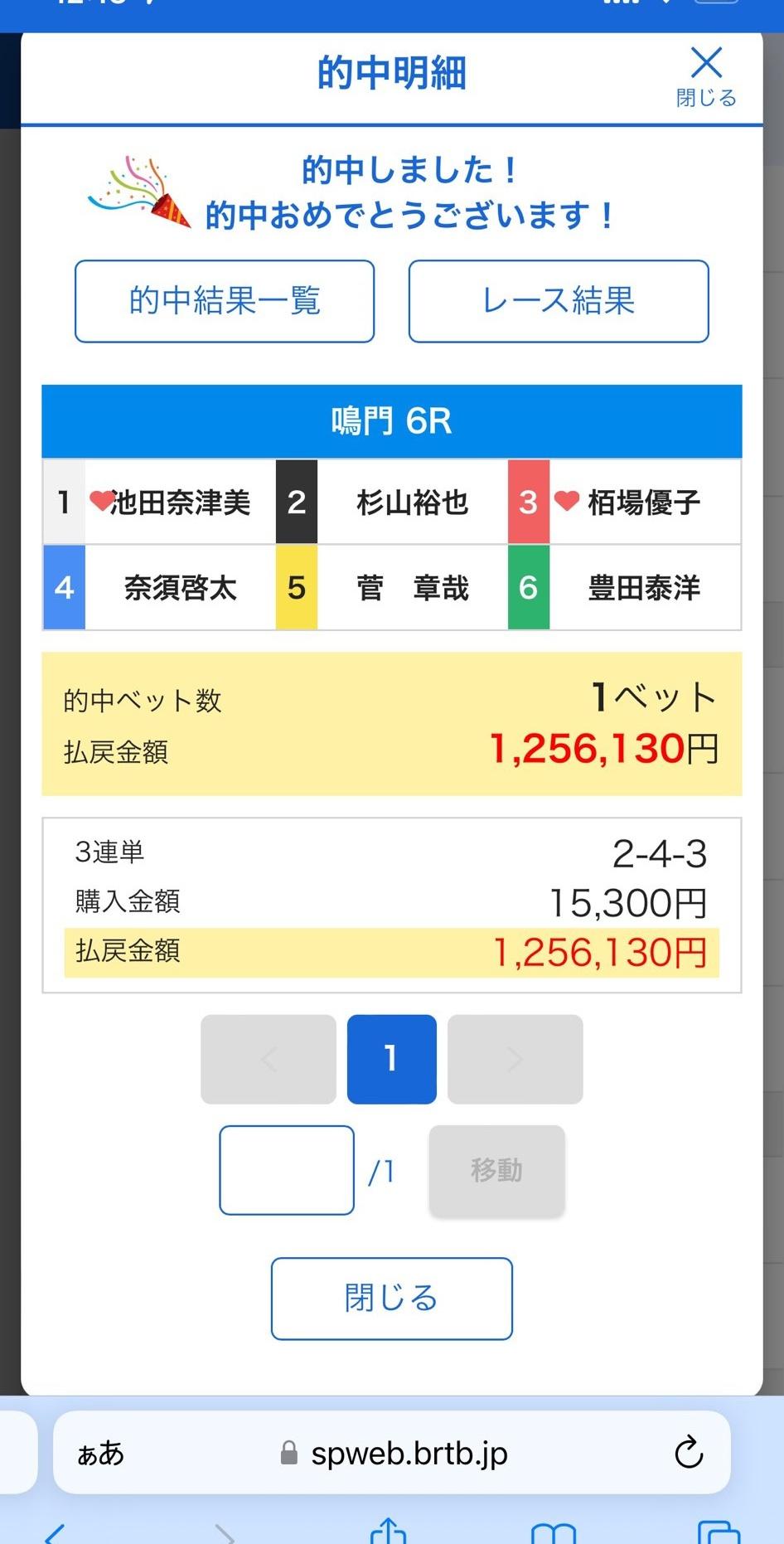Reload the page in Safari
This screenshot has height=1544, width=784.
(689, 1453)
